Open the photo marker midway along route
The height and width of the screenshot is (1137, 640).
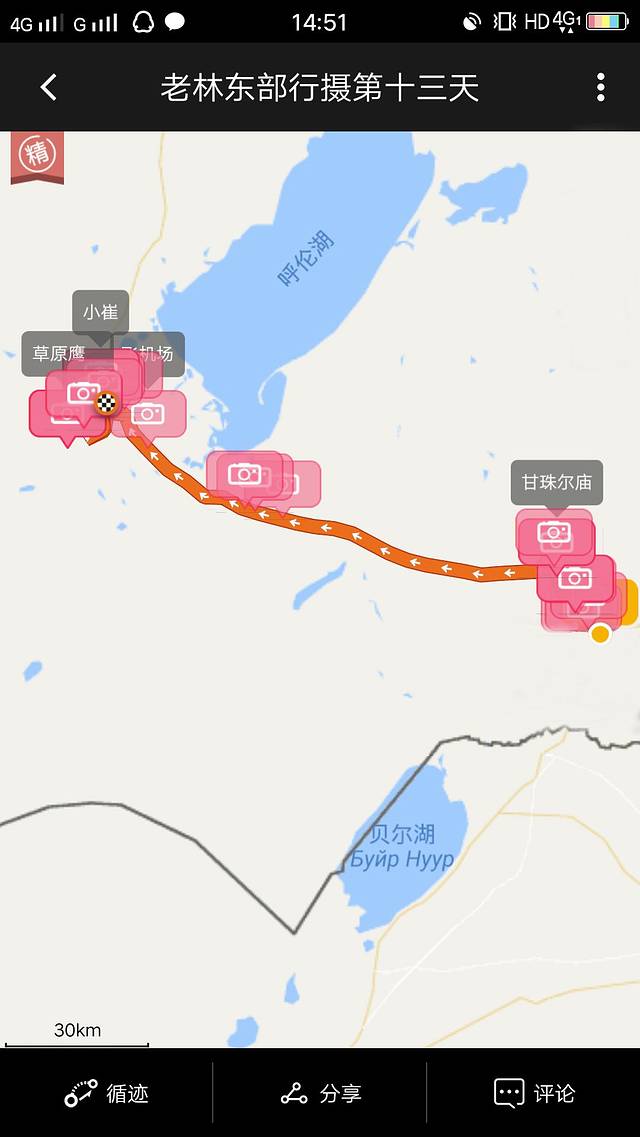pos(244,474)
